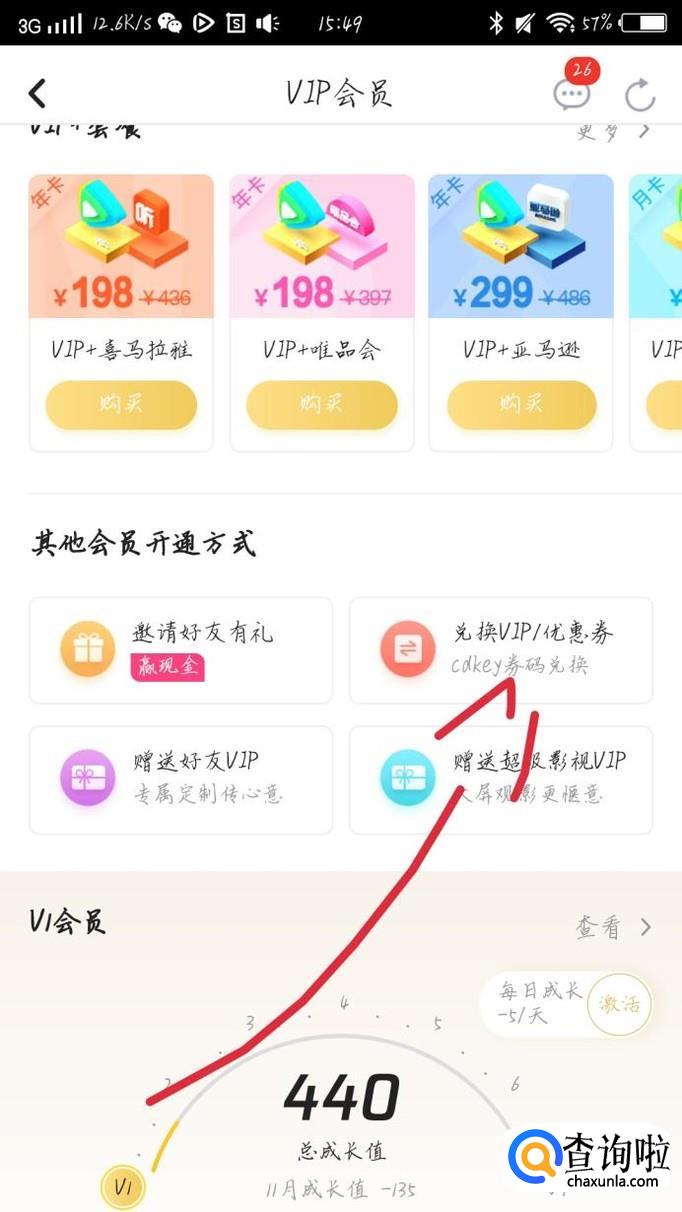Open 兑换VIP/优惠券 cdkey redemption

click(501, 650)
